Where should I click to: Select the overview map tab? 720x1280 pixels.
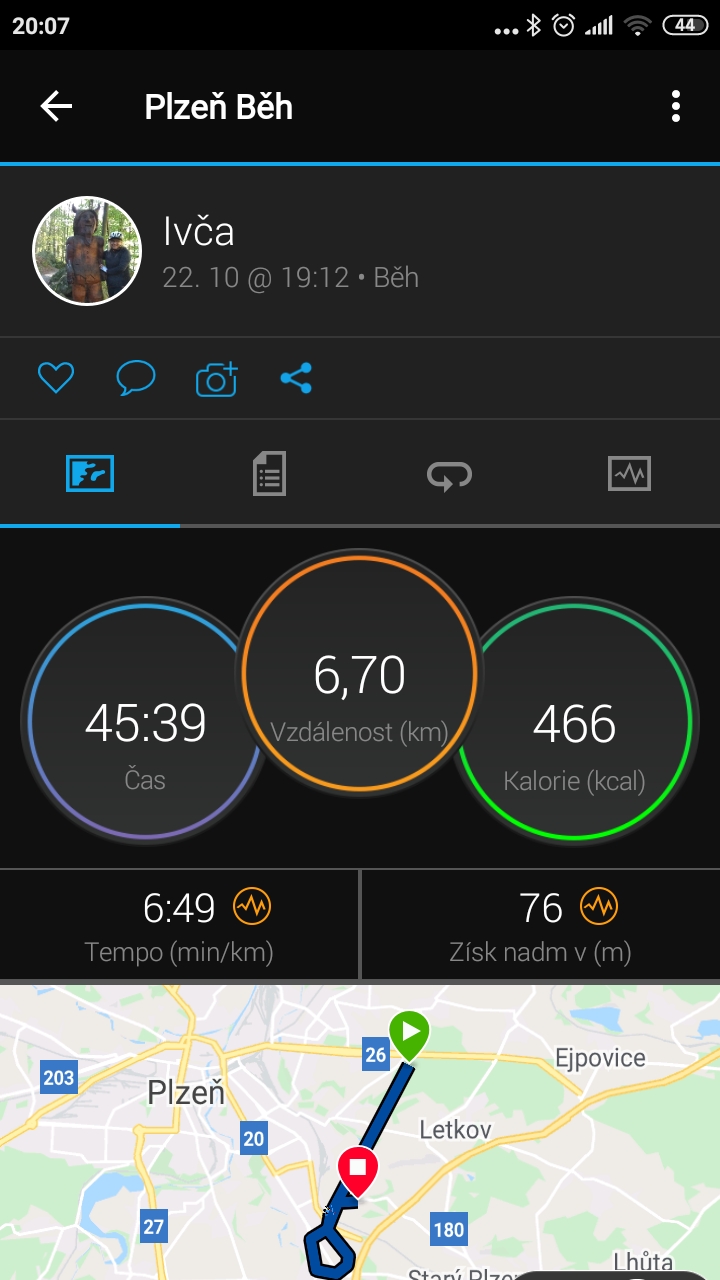(90, 473)
